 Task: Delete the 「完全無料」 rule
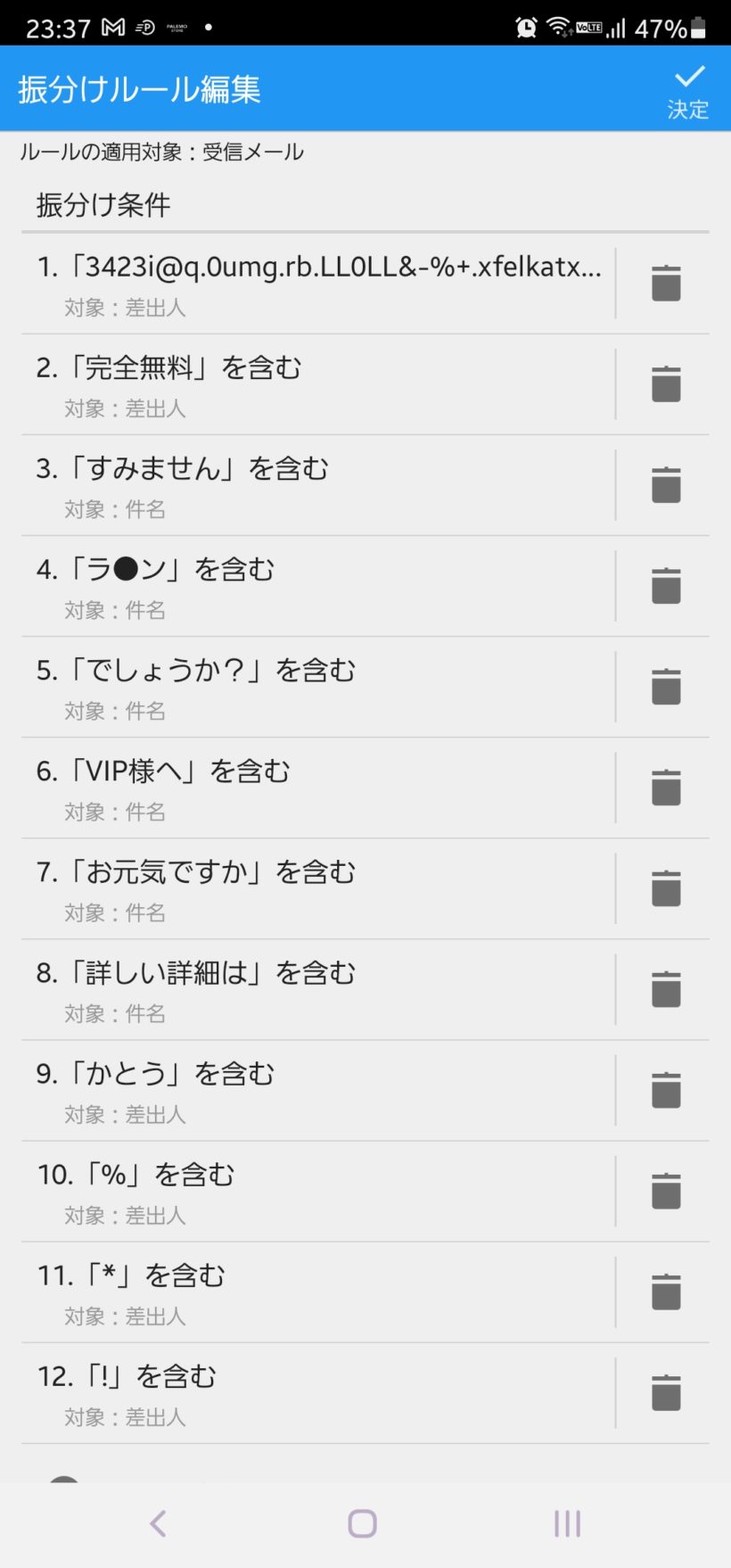pos(666,384)
